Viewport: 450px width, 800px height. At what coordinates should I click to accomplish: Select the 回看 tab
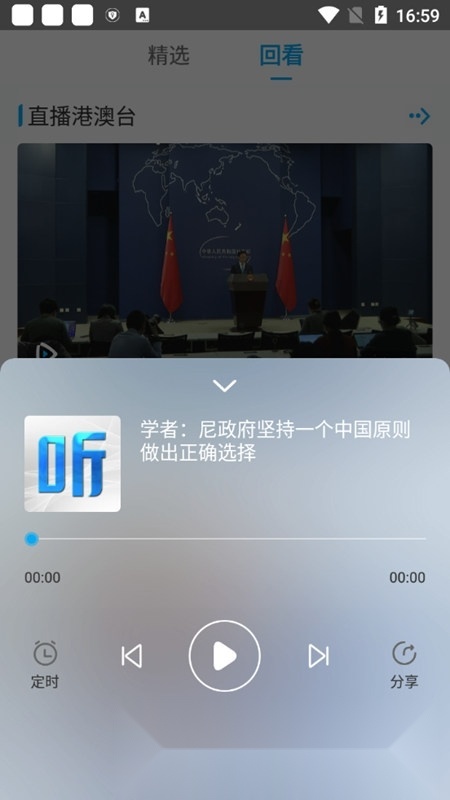point(281,55)
